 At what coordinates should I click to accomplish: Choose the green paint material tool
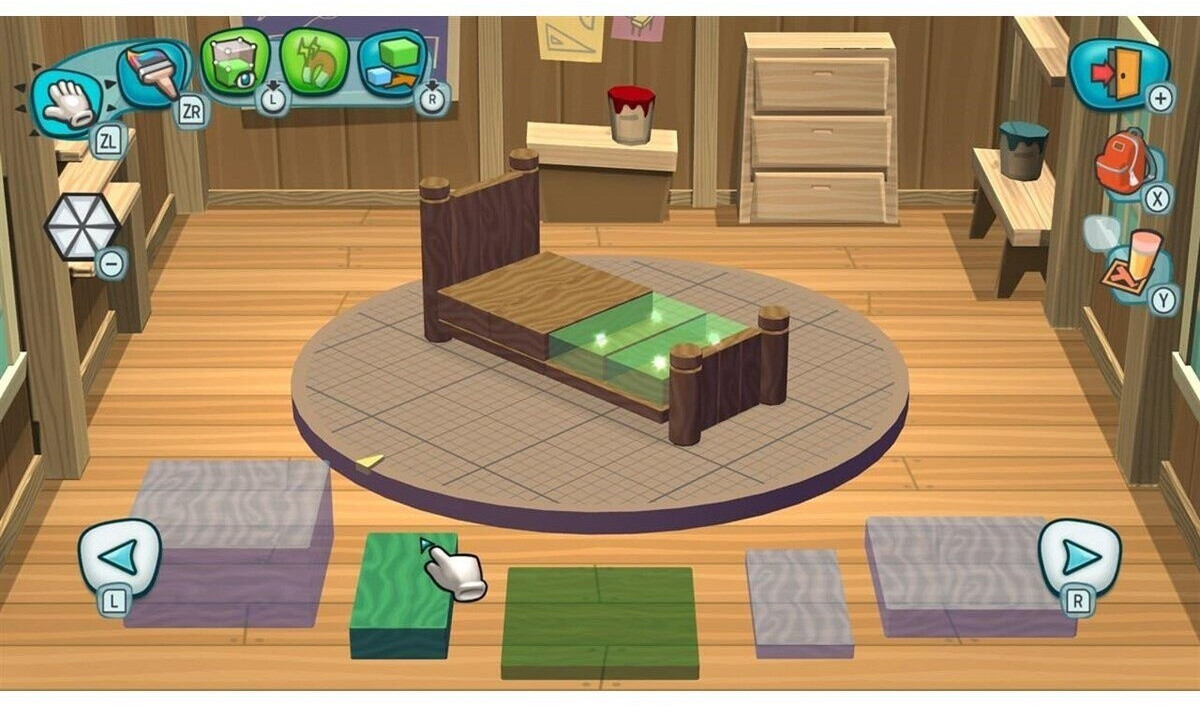pyautogui.click(x=314, y=61)
